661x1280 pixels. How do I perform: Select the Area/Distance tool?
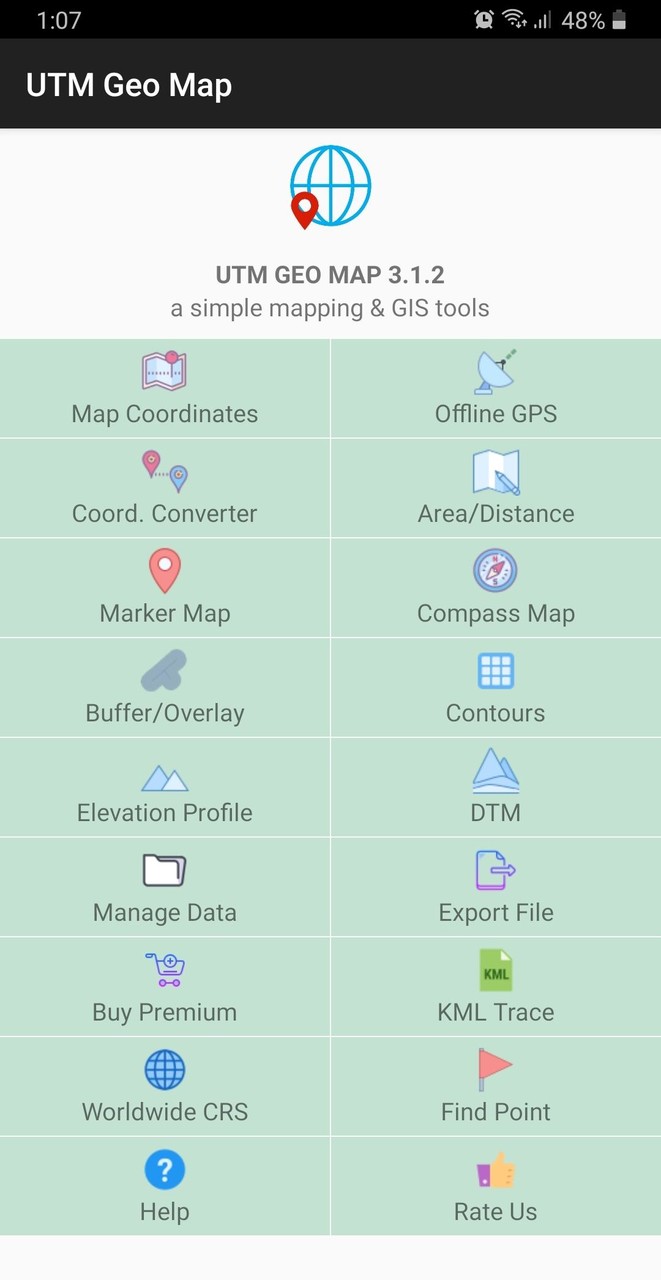point(496,489)
